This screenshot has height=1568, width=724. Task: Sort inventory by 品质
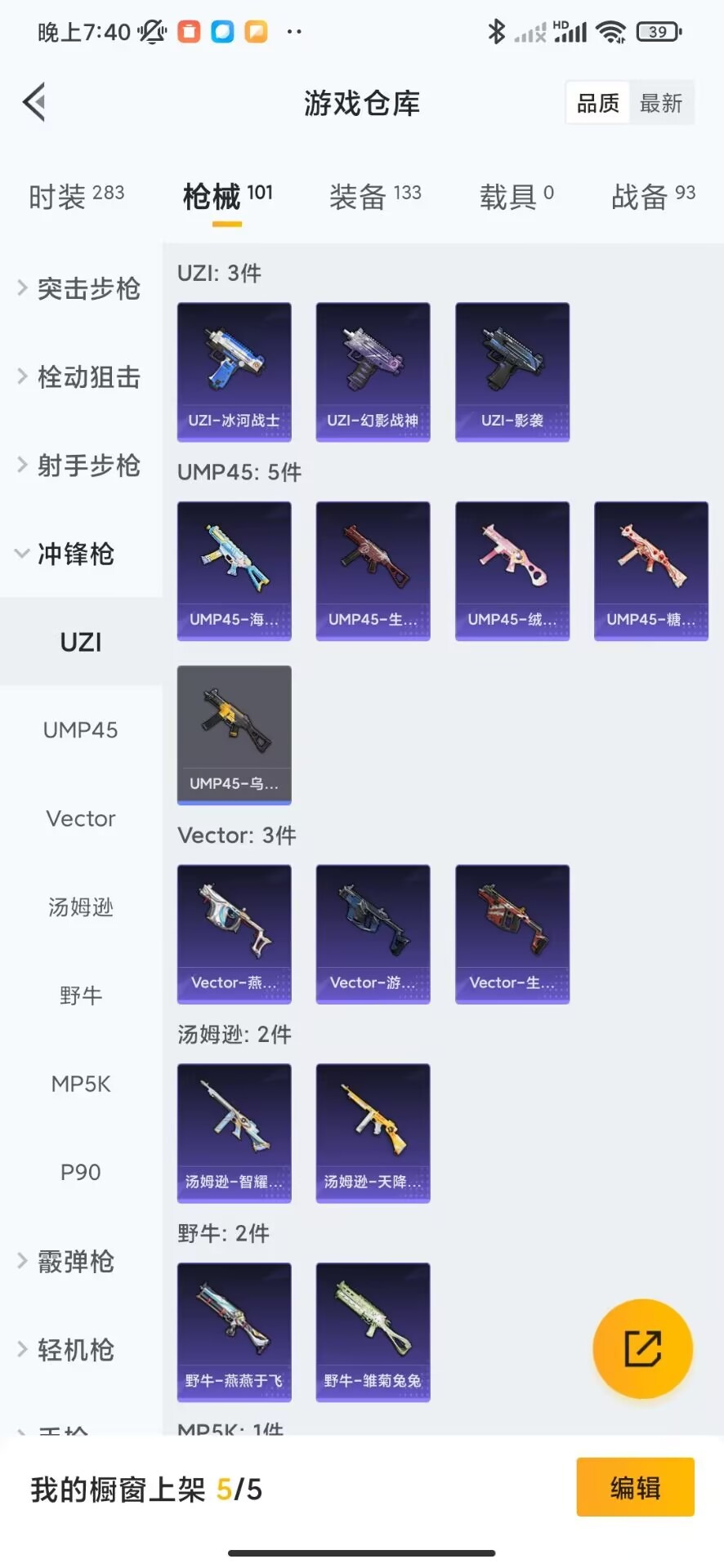tap(598, 103)
